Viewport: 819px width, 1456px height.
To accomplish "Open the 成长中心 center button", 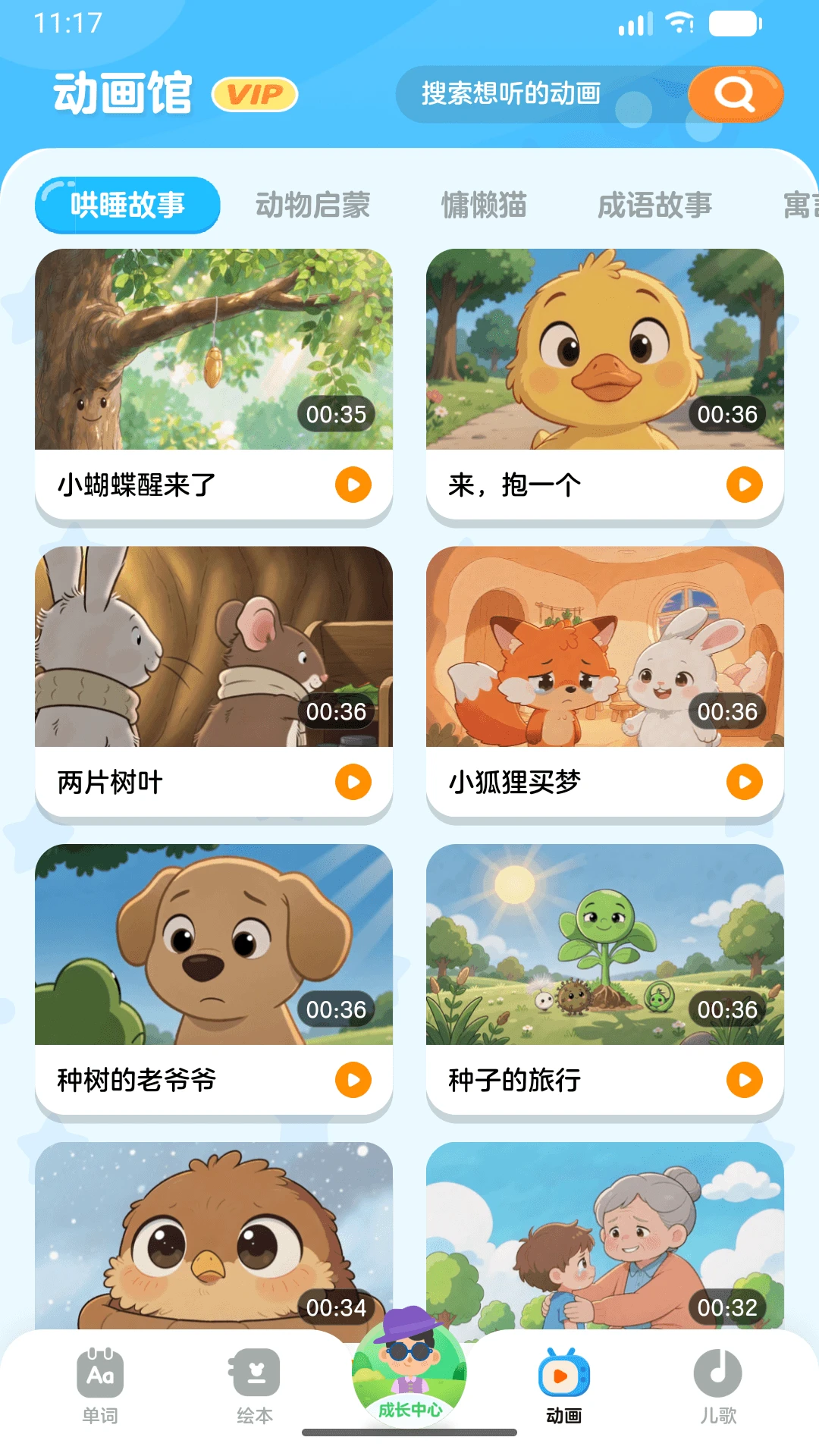I will 409,1367.
